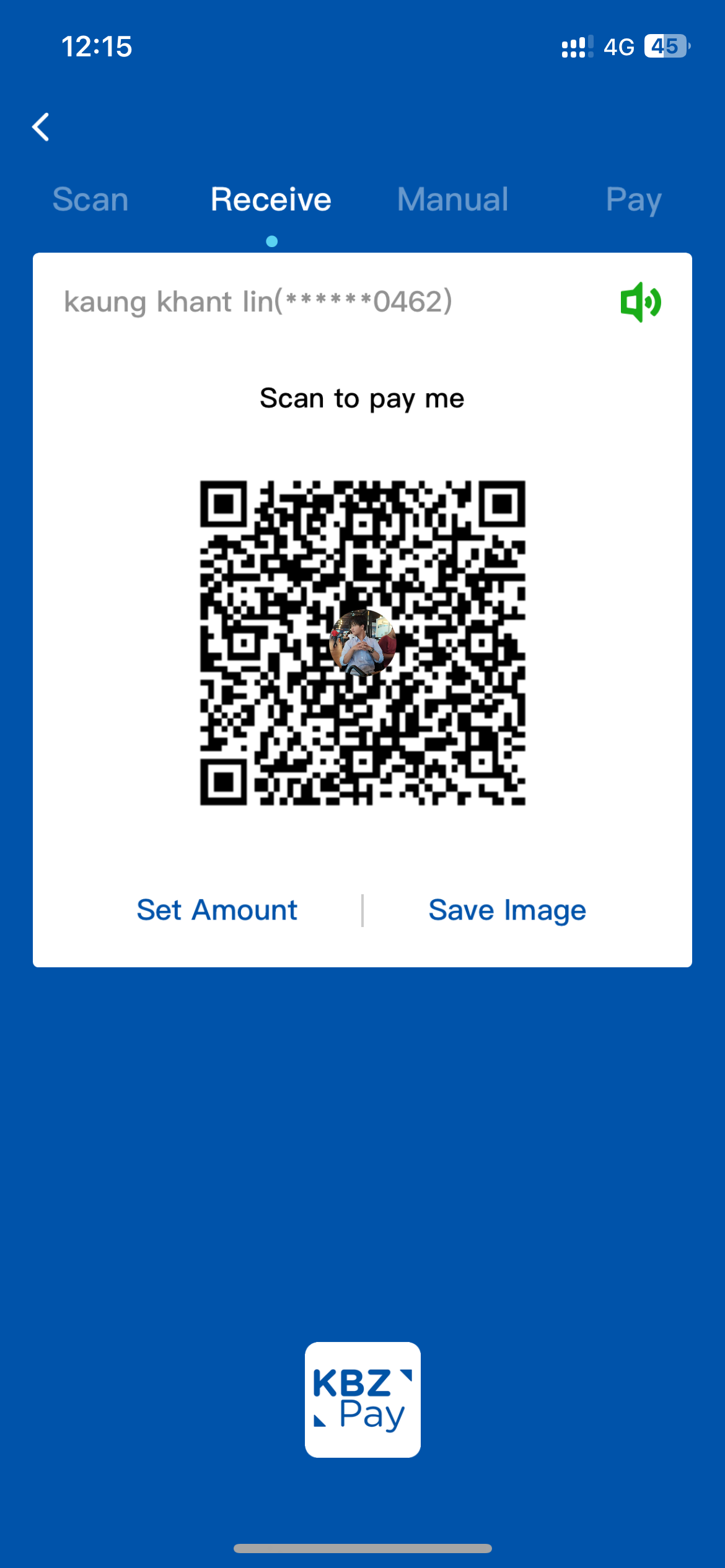Open the Manual tab
This screenshot has width=725, height=1568.
[x=452, y=199]
